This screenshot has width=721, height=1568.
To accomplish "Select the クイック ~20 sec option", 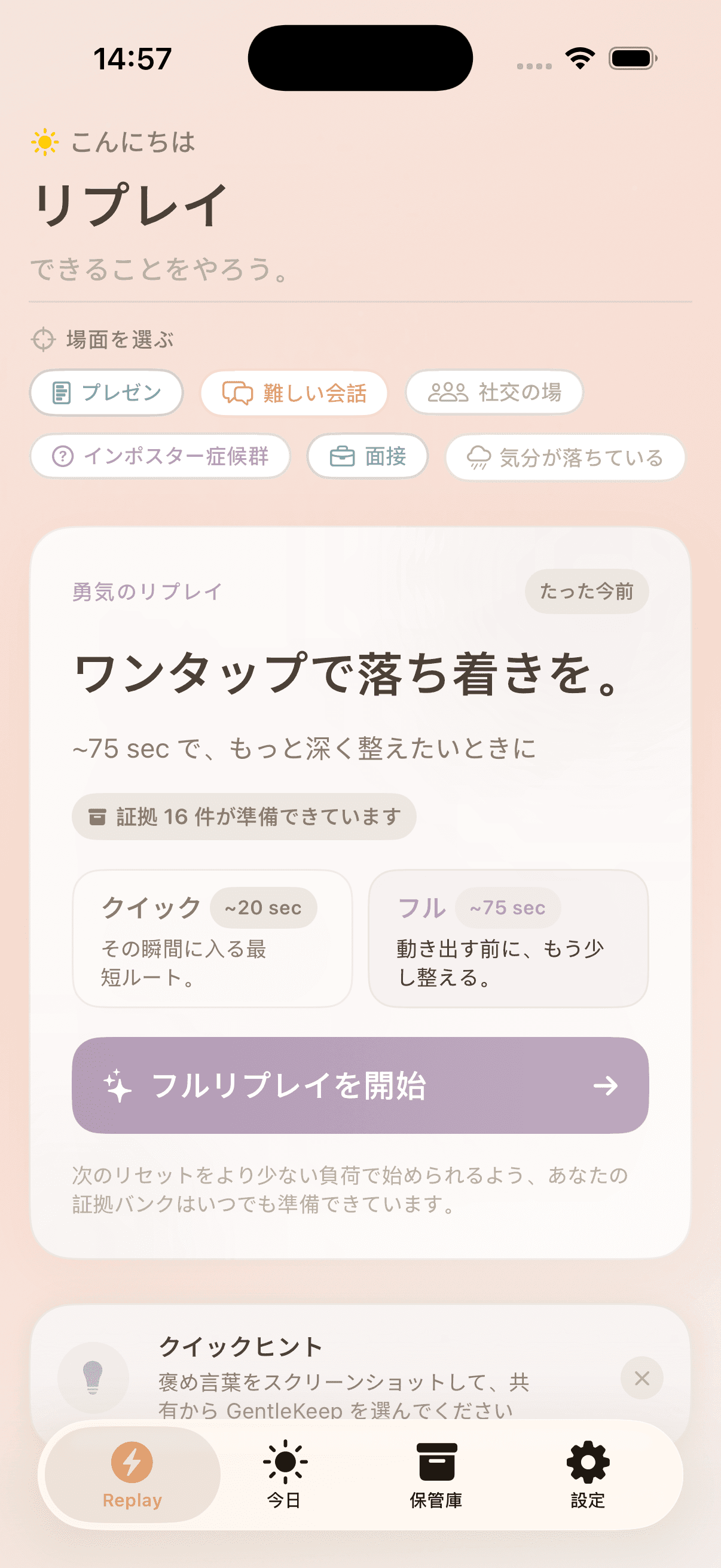I will click(212, 938).
